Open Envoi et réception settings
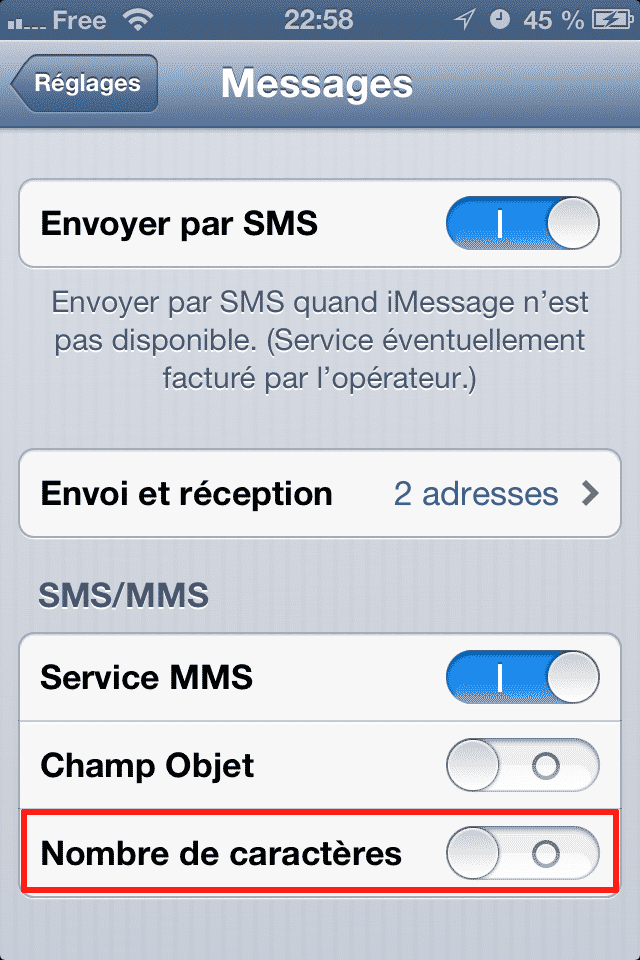640x960 pixels. 320,494
